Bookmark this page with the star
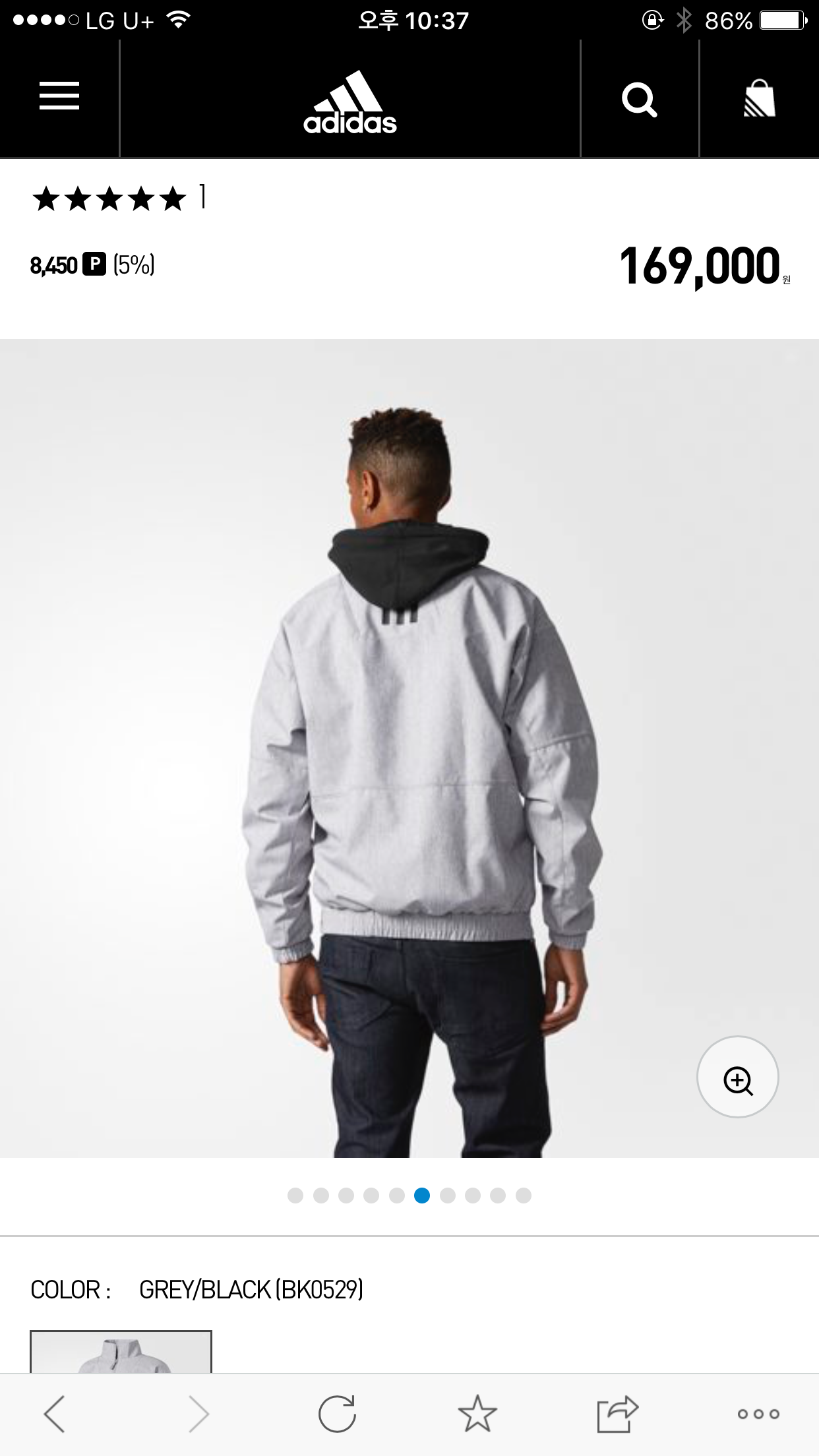The width and height of the screenshot is (819, 1456). [477, 1414]
